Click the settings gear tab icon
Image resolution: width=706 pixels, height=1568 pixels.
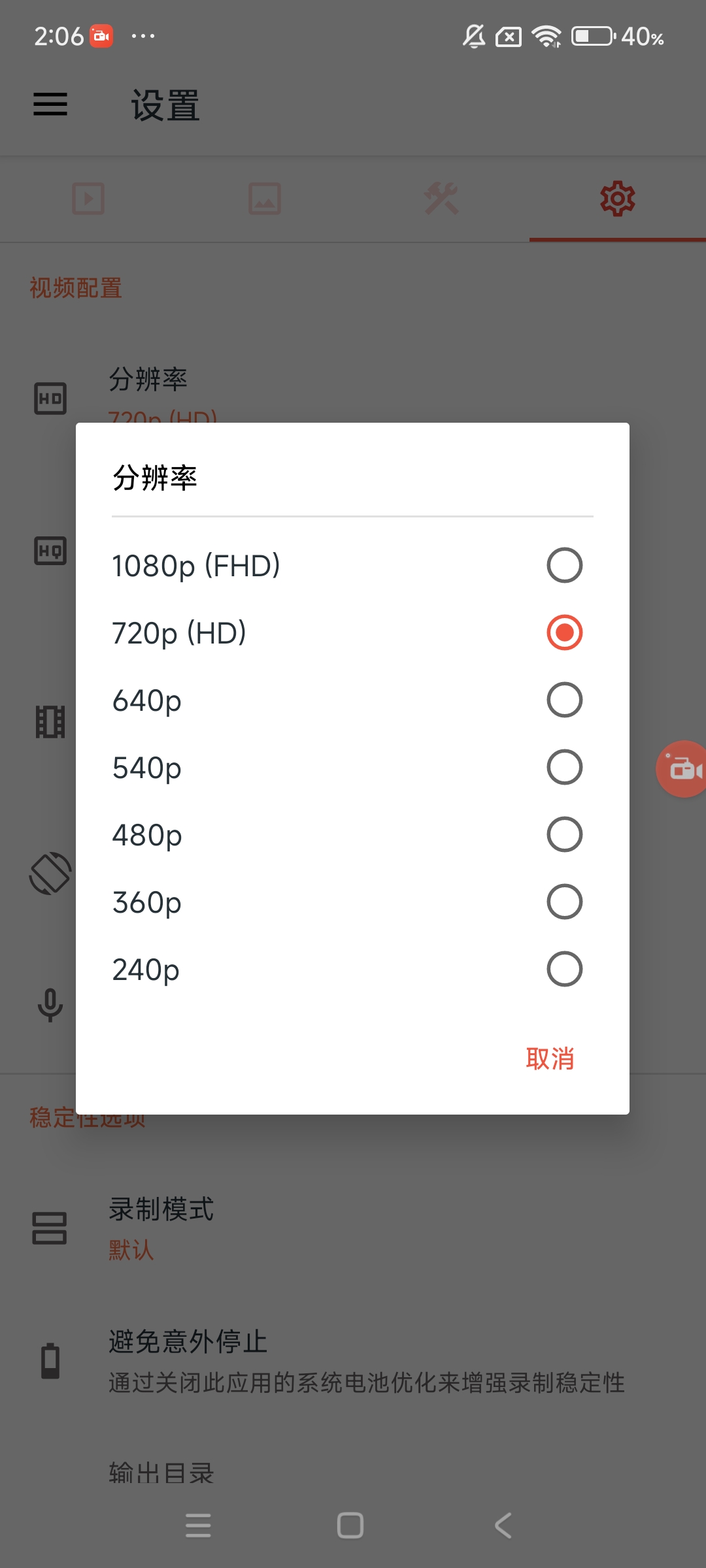tap(617, 199)
